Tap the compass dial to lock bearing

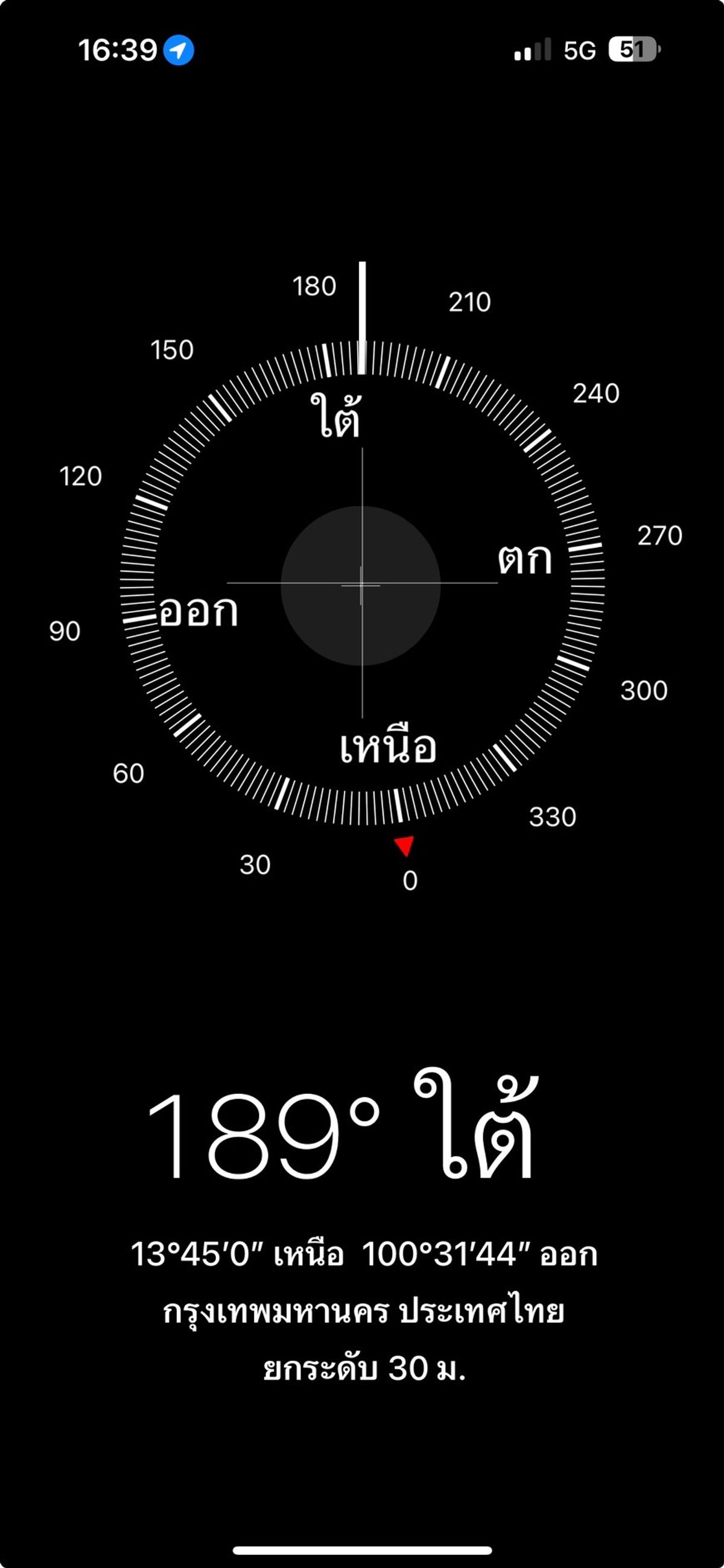[361, 584]
